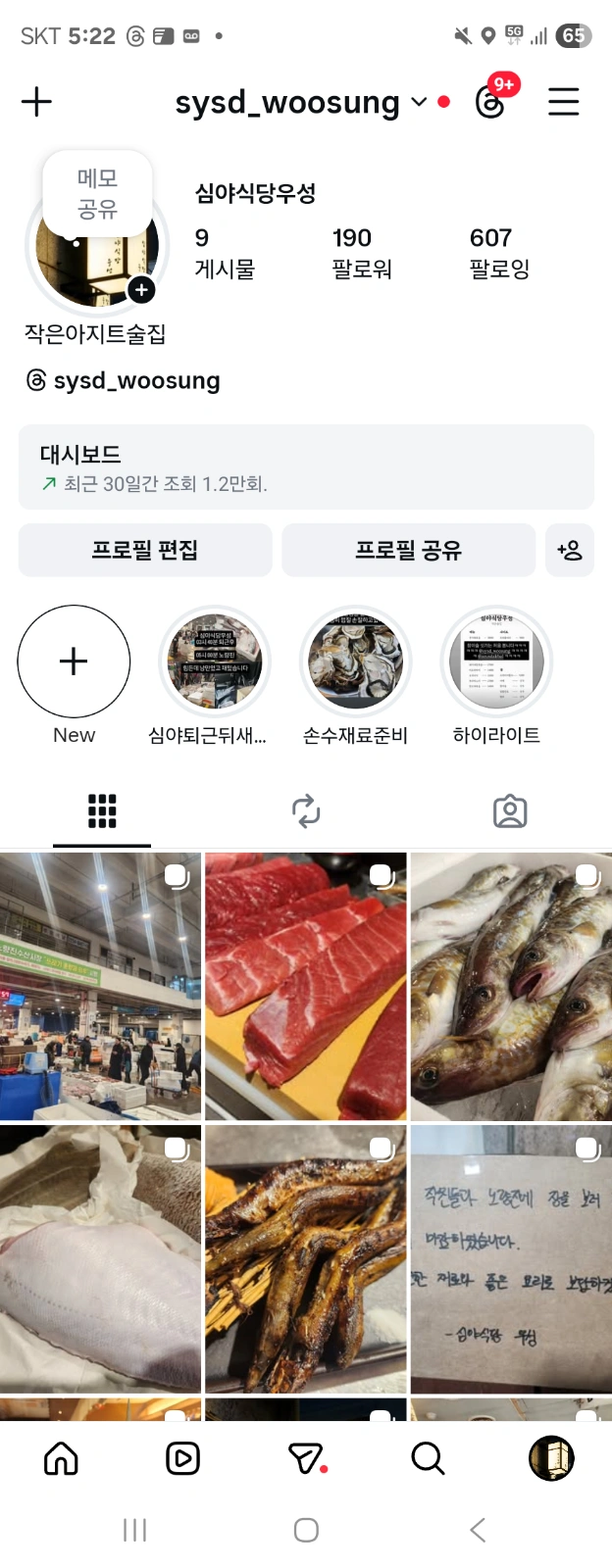
Task: Open the handwritten note post
Action: 511,1259
